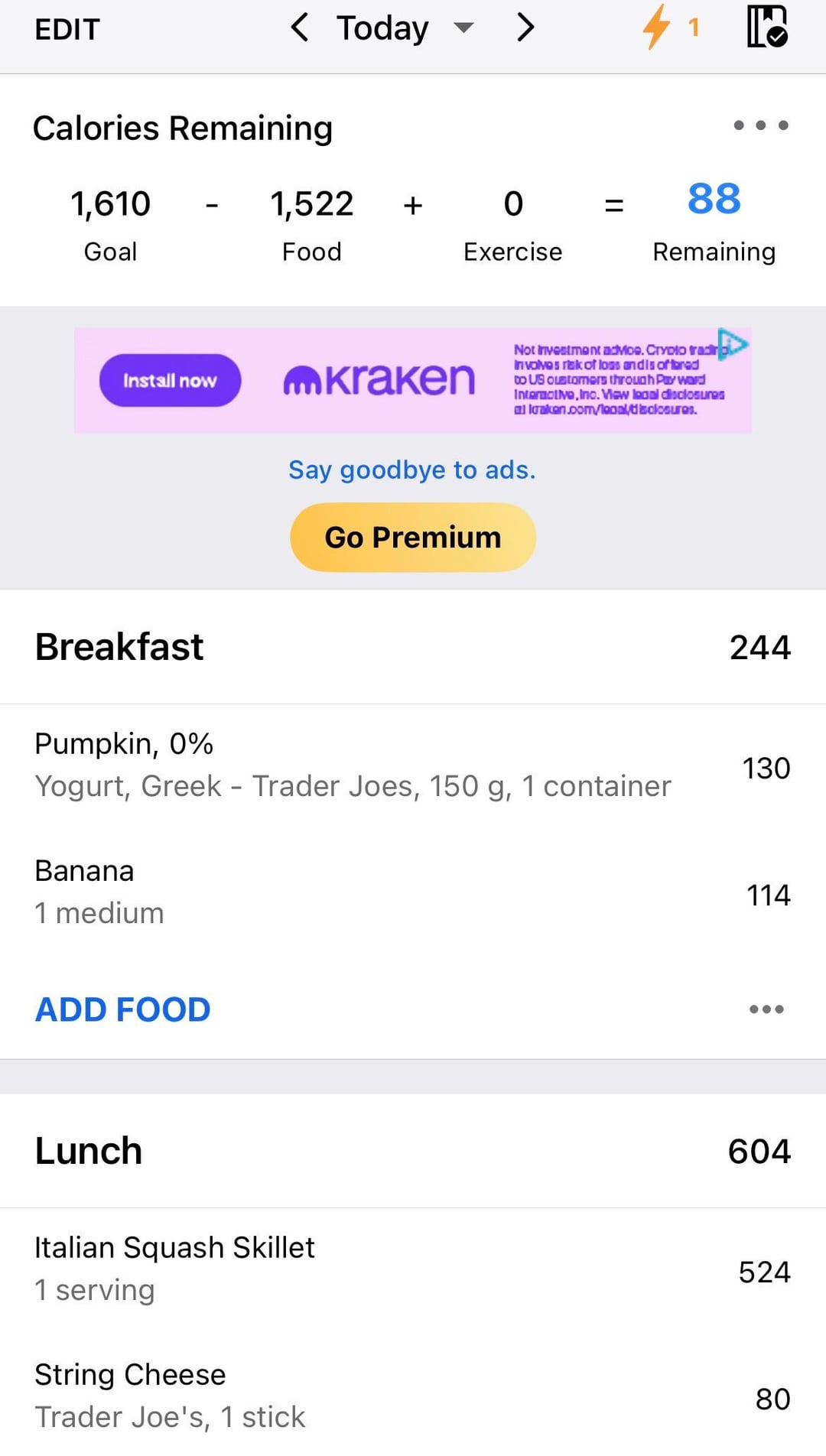Tap Go Premium button

(x=413, y=537)
